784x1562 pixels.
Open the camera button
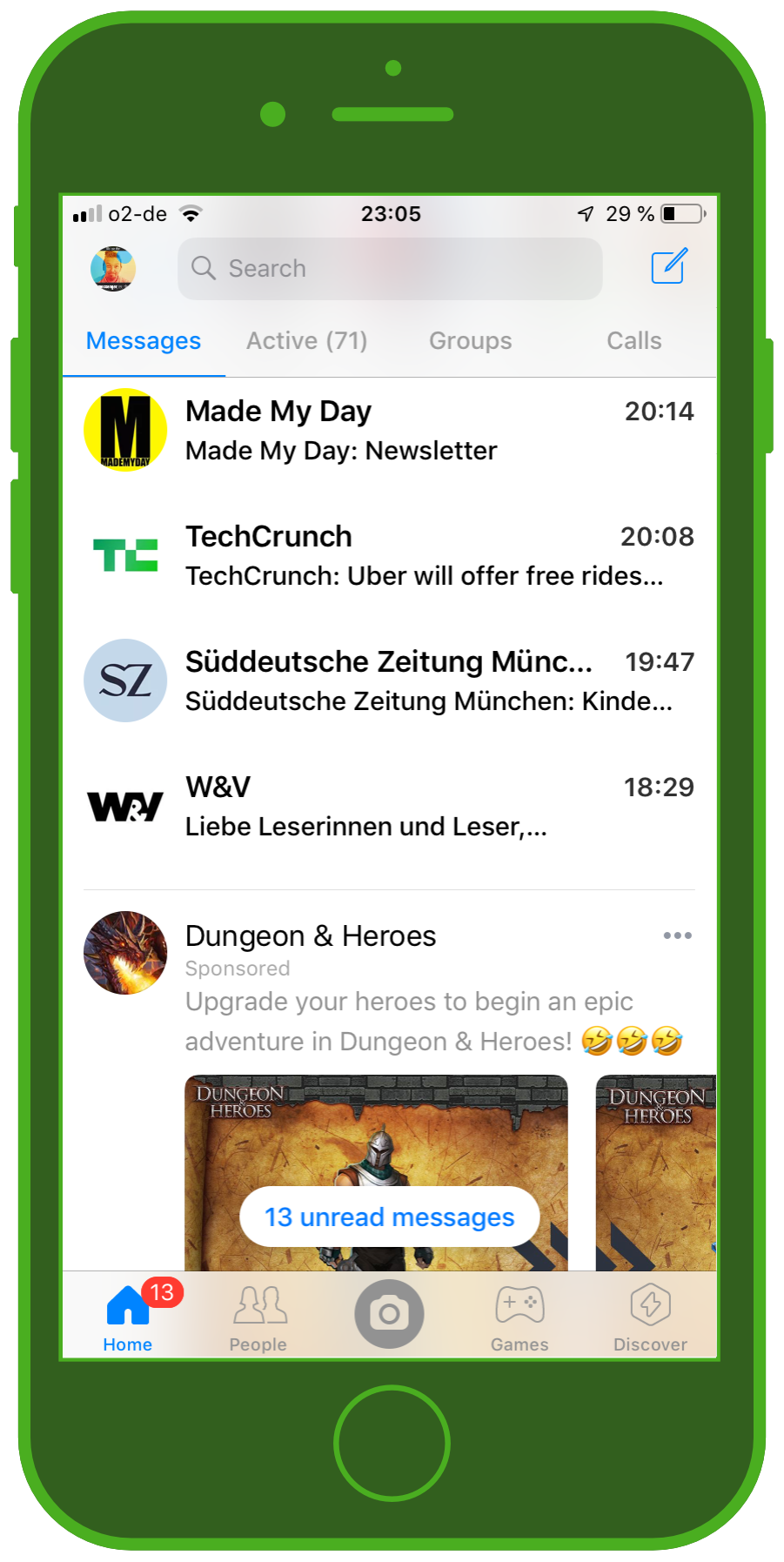click(389, 1313)
